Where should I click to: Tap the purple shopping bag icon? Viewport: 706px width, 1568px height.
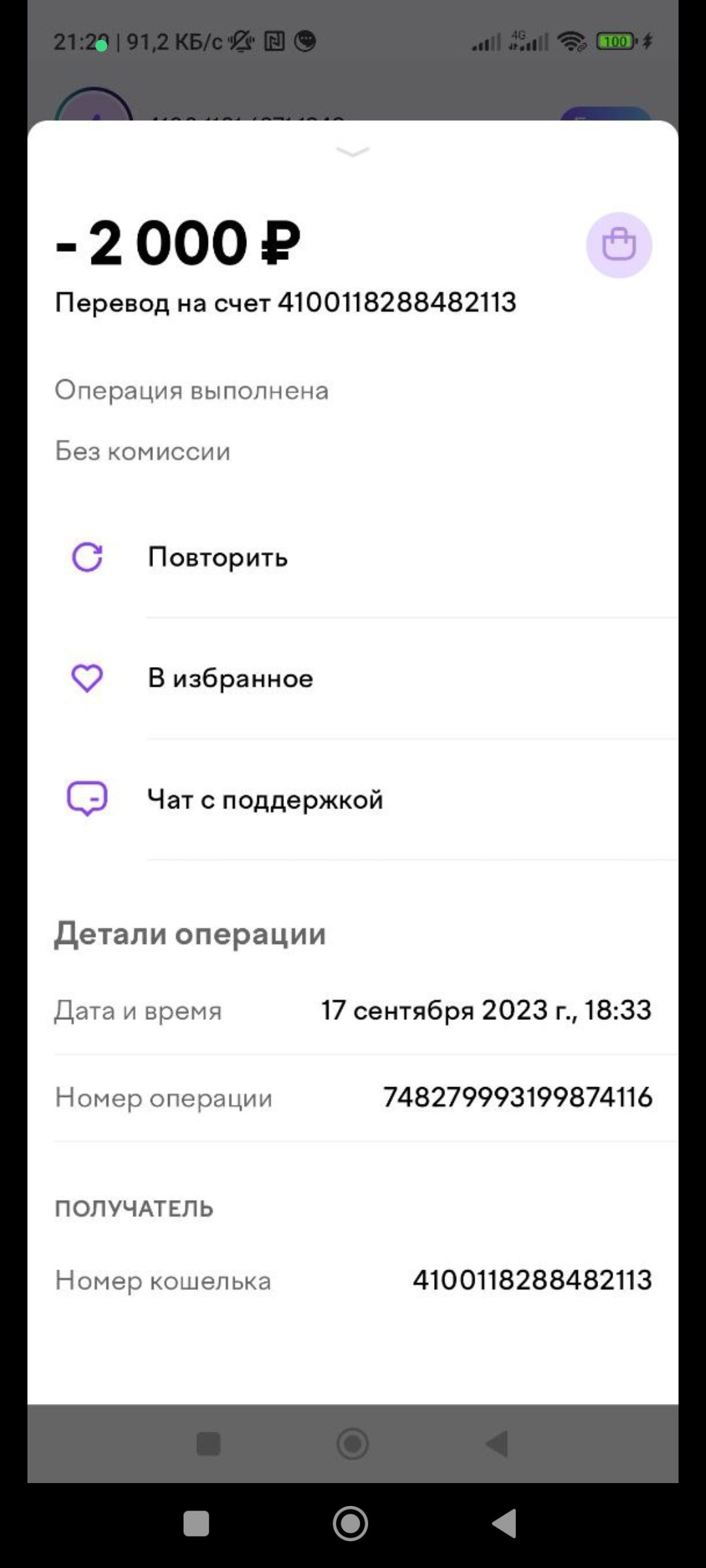click(x=618, y=245)
